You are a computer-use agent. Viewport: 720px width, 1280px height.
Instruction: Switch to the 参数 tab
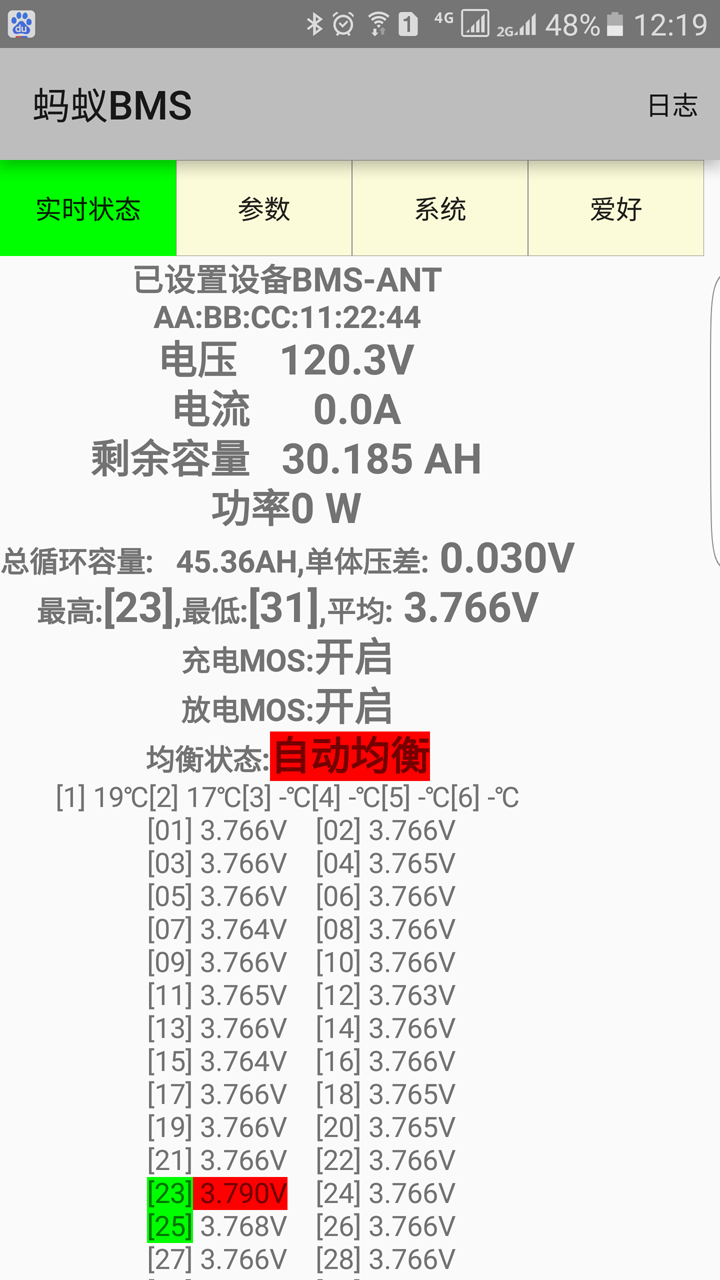tap(264, 209)
